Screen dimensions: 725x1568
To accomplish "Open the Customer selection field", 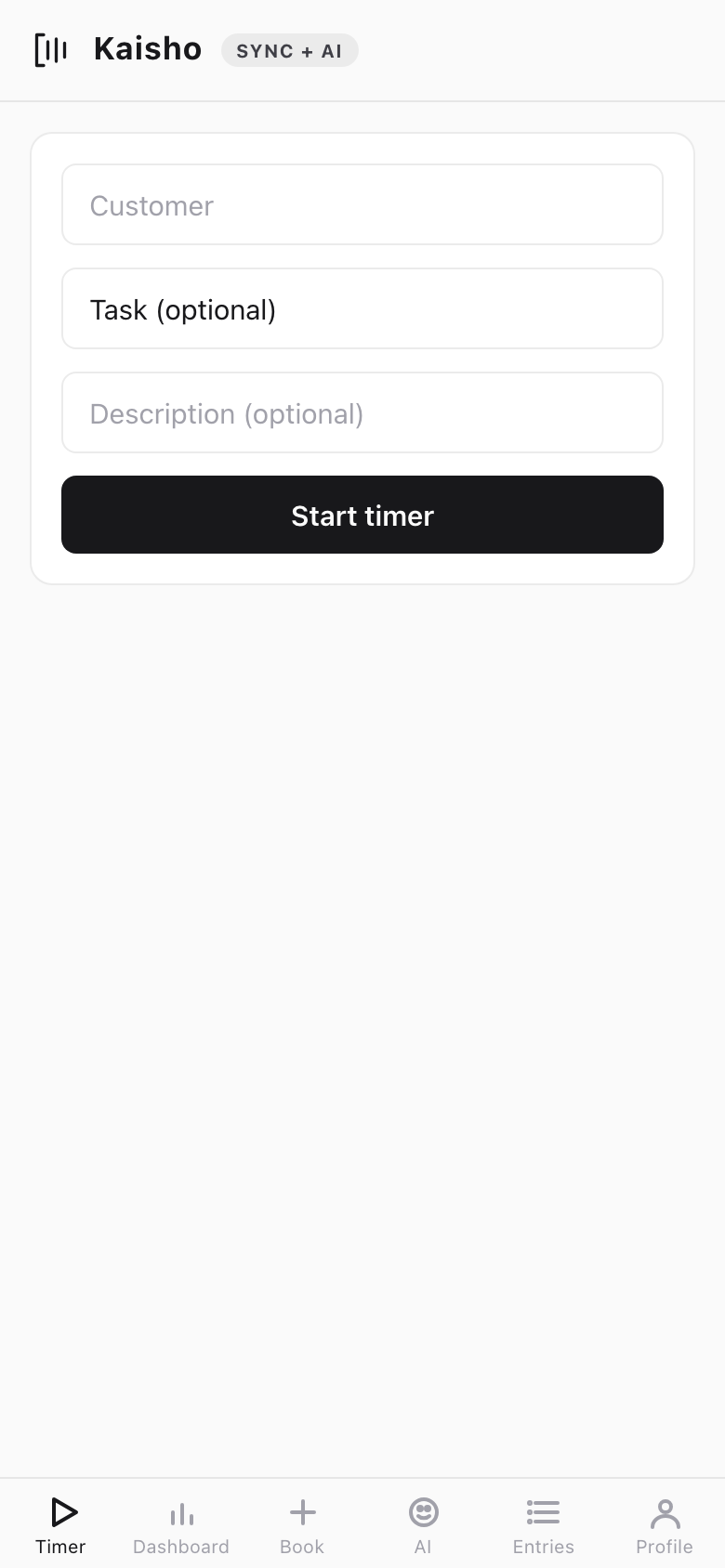I will (x=362, y=204).
